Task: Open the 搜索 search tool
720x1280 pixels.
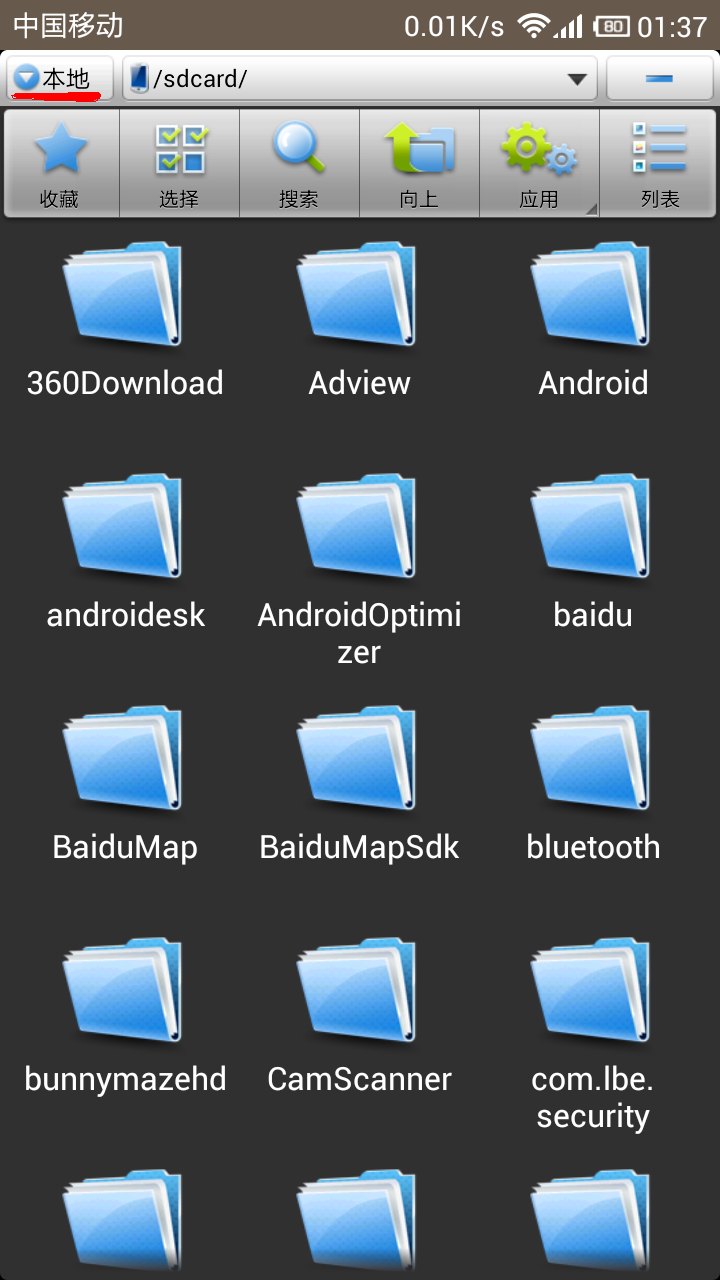Action: 299,162
